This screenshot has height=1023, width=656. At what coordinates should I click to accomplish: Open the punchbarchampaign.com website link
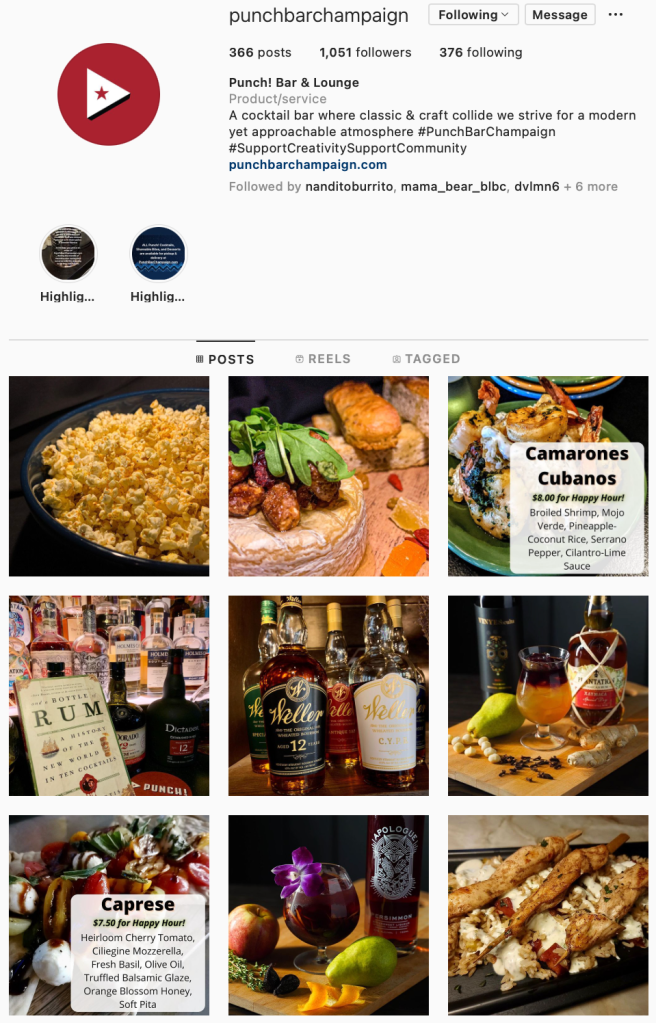click(x=307, y=165)
